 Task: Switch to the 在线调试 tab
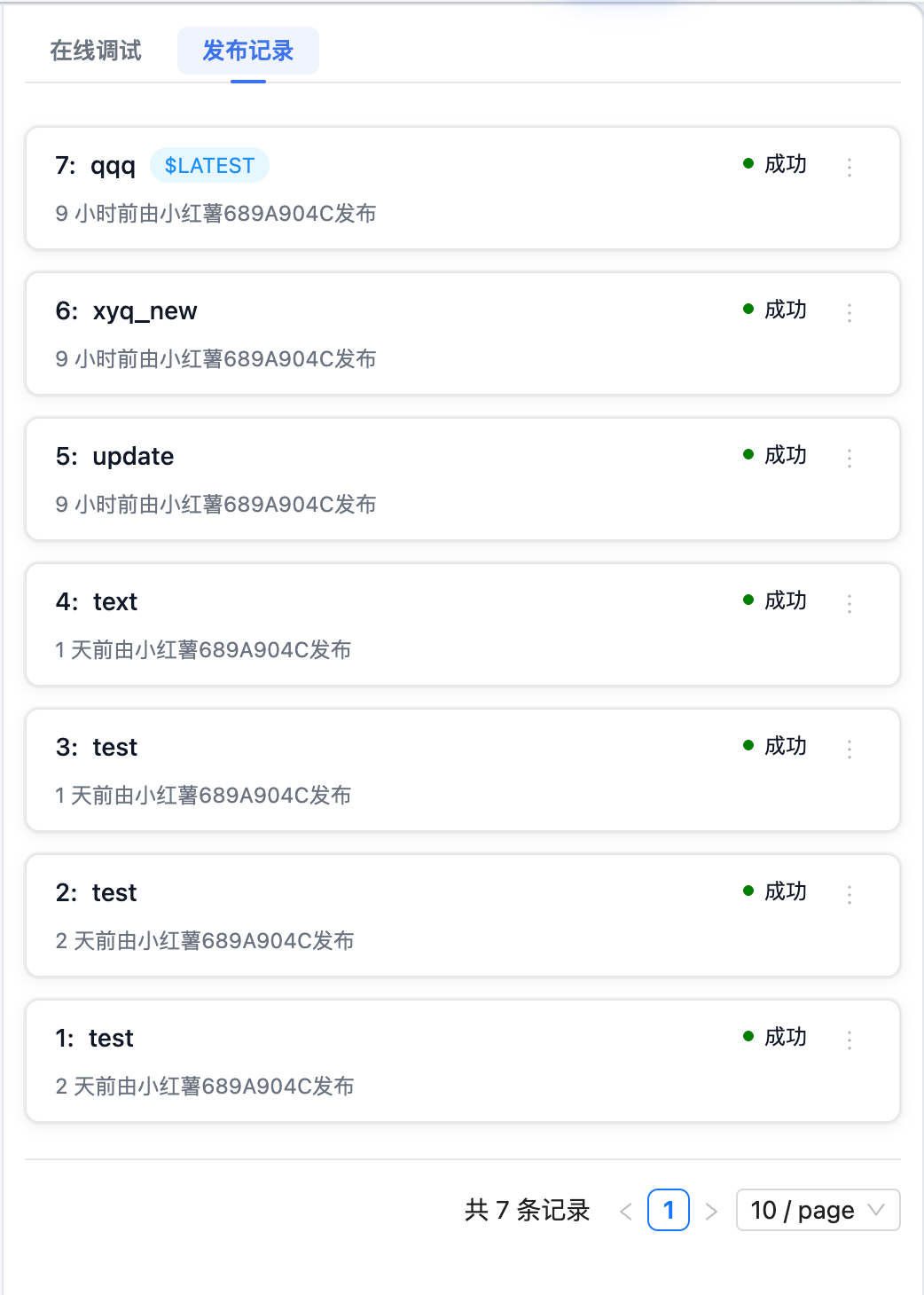[97, 51]
